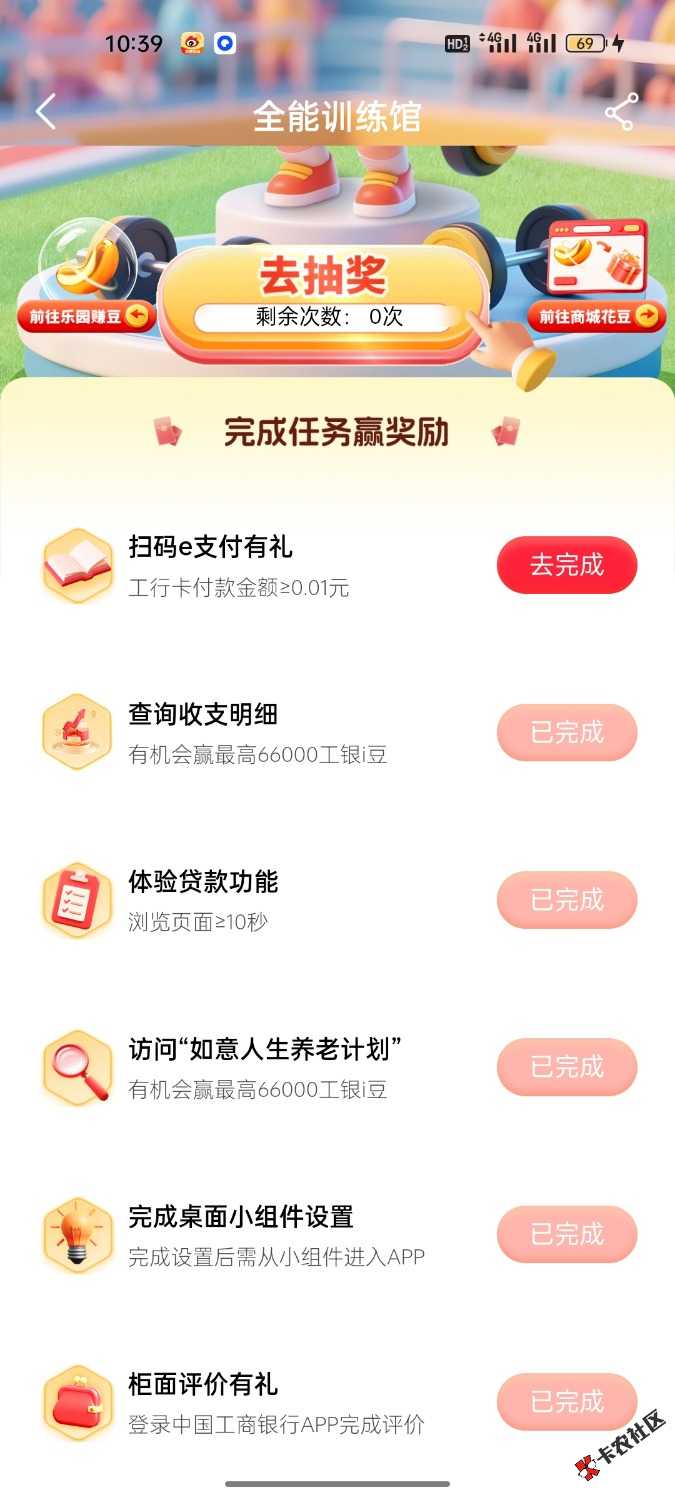The height and width of the screenshot is (1500, 675).
Task: Tap 已完成 beside 柜面评价有礼
Action: pos(566,1401)
